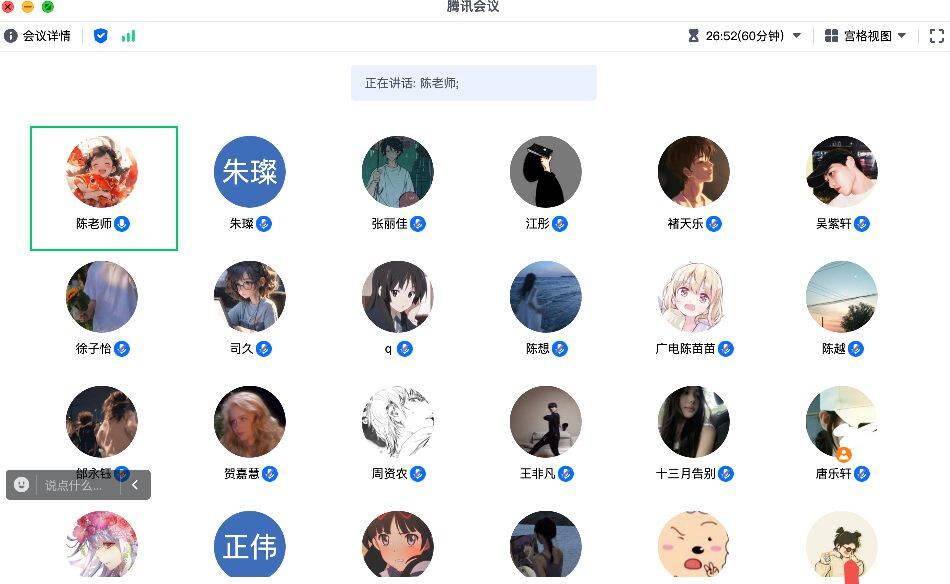Open the emoji picker in chat bar
The height and width of the screenshot is (584, 950).
coord(22,485)
